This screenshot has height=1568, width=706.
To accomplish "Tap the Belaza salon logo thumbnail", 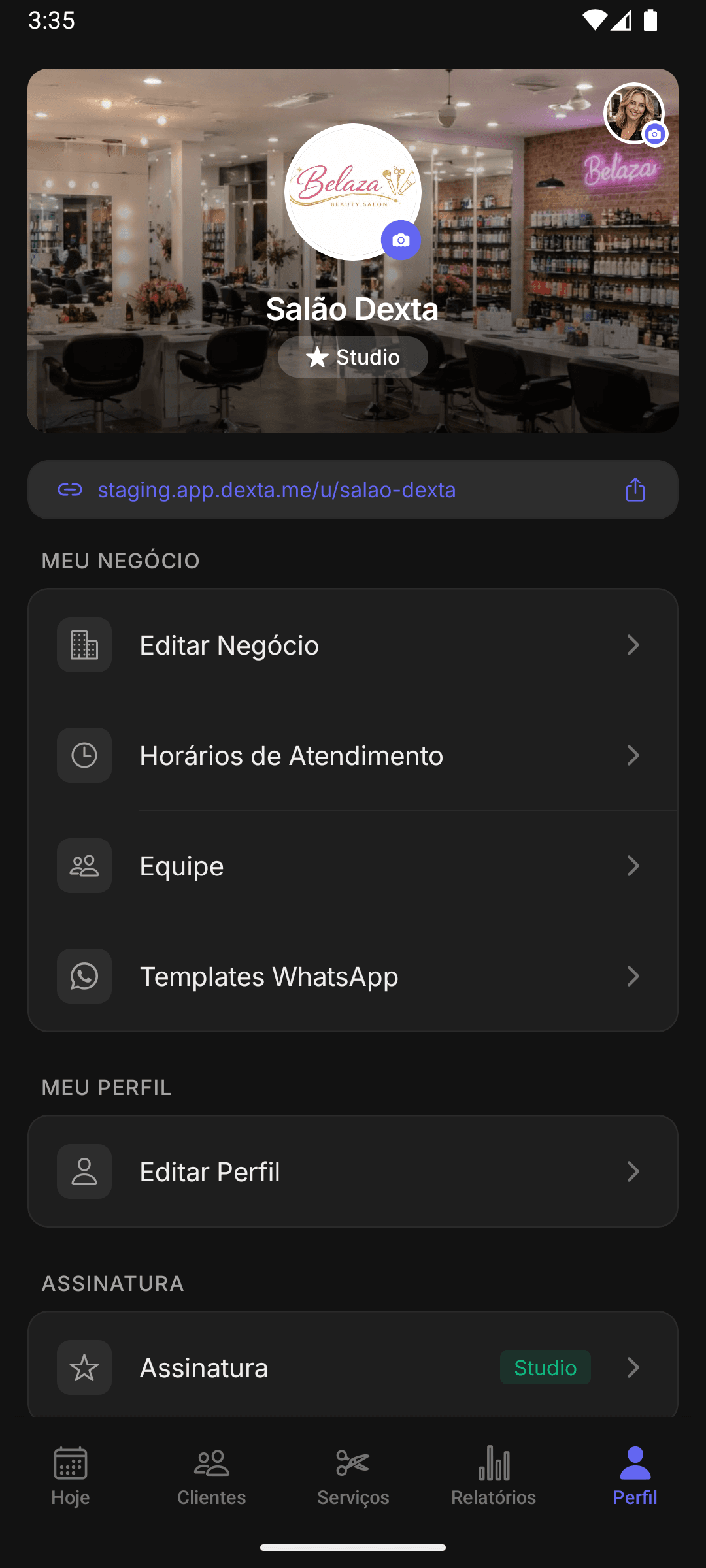I will (352, 191).
